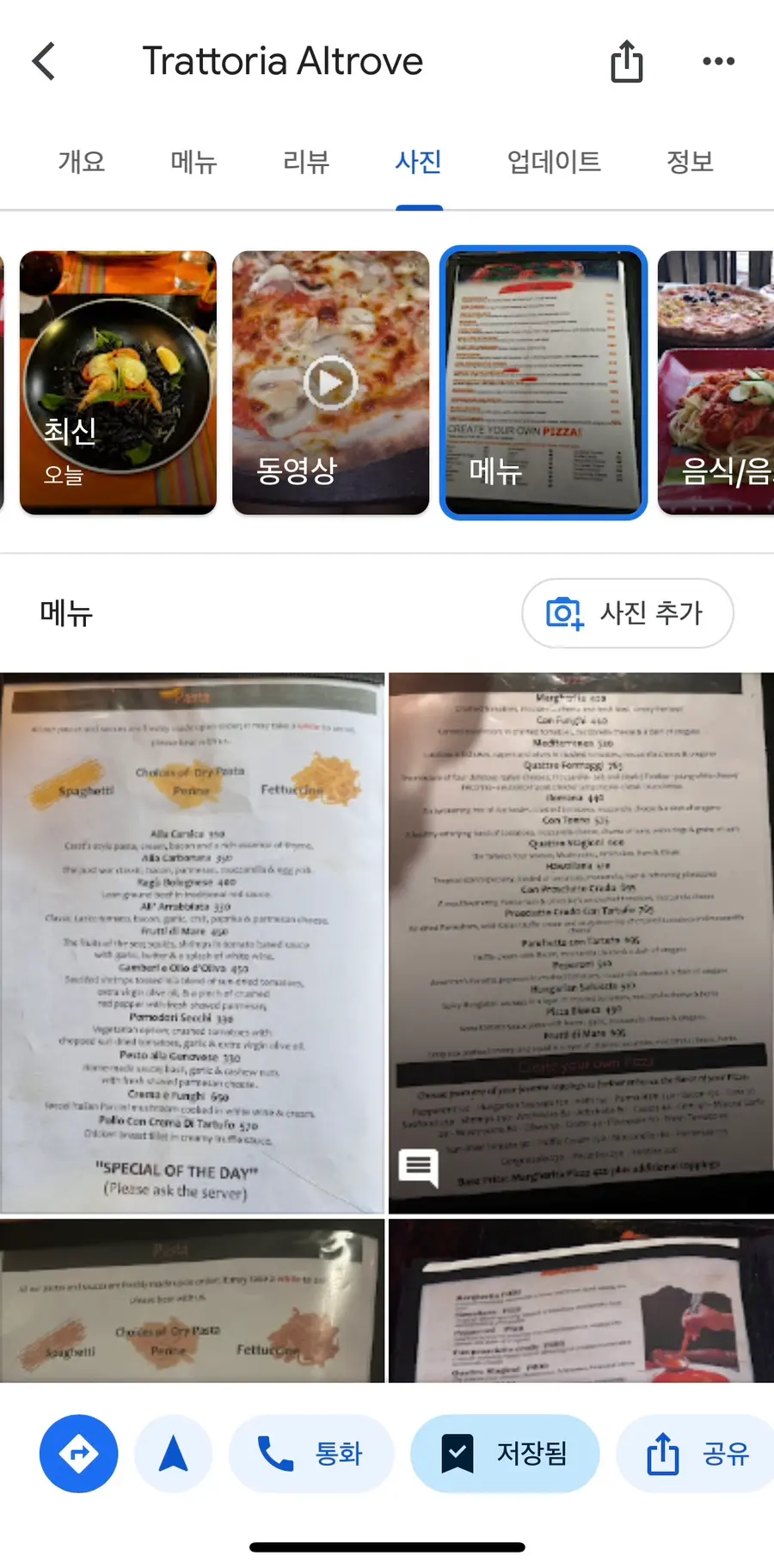Switch to the 메뉴 tab

193,162
